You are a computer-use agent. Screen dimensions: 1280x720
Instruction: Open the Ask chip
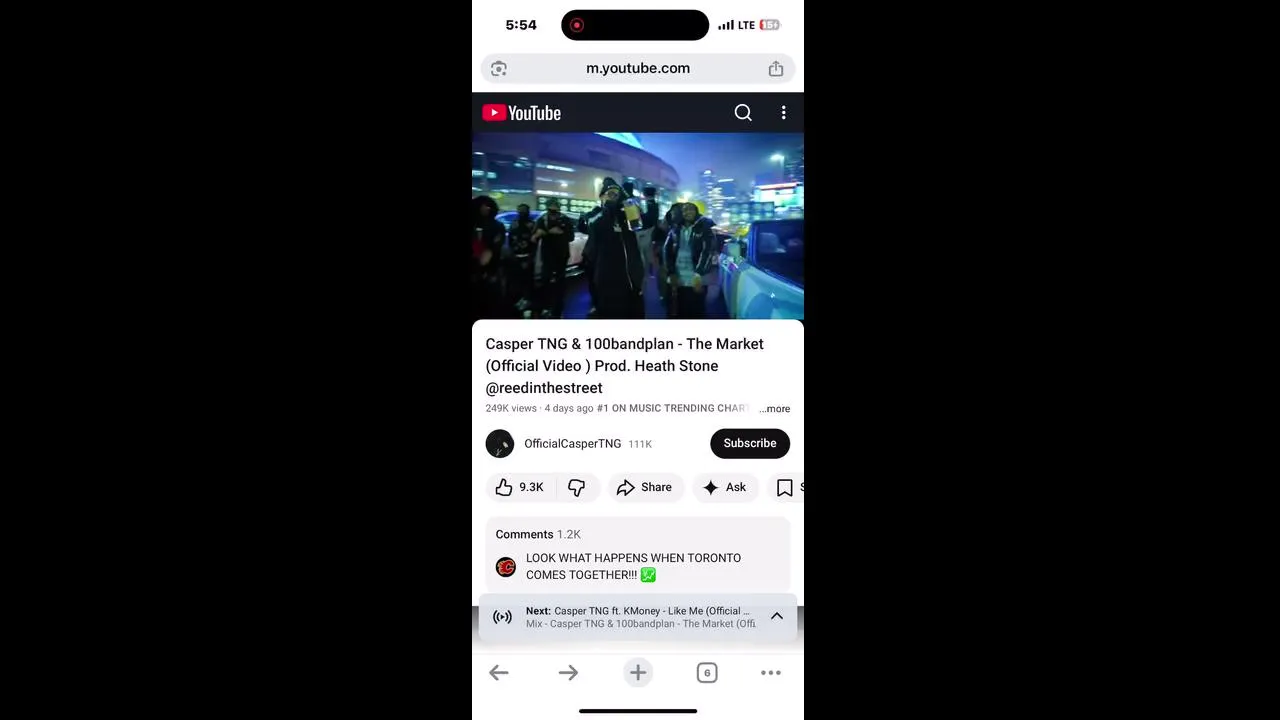click(x=725, y=487)
